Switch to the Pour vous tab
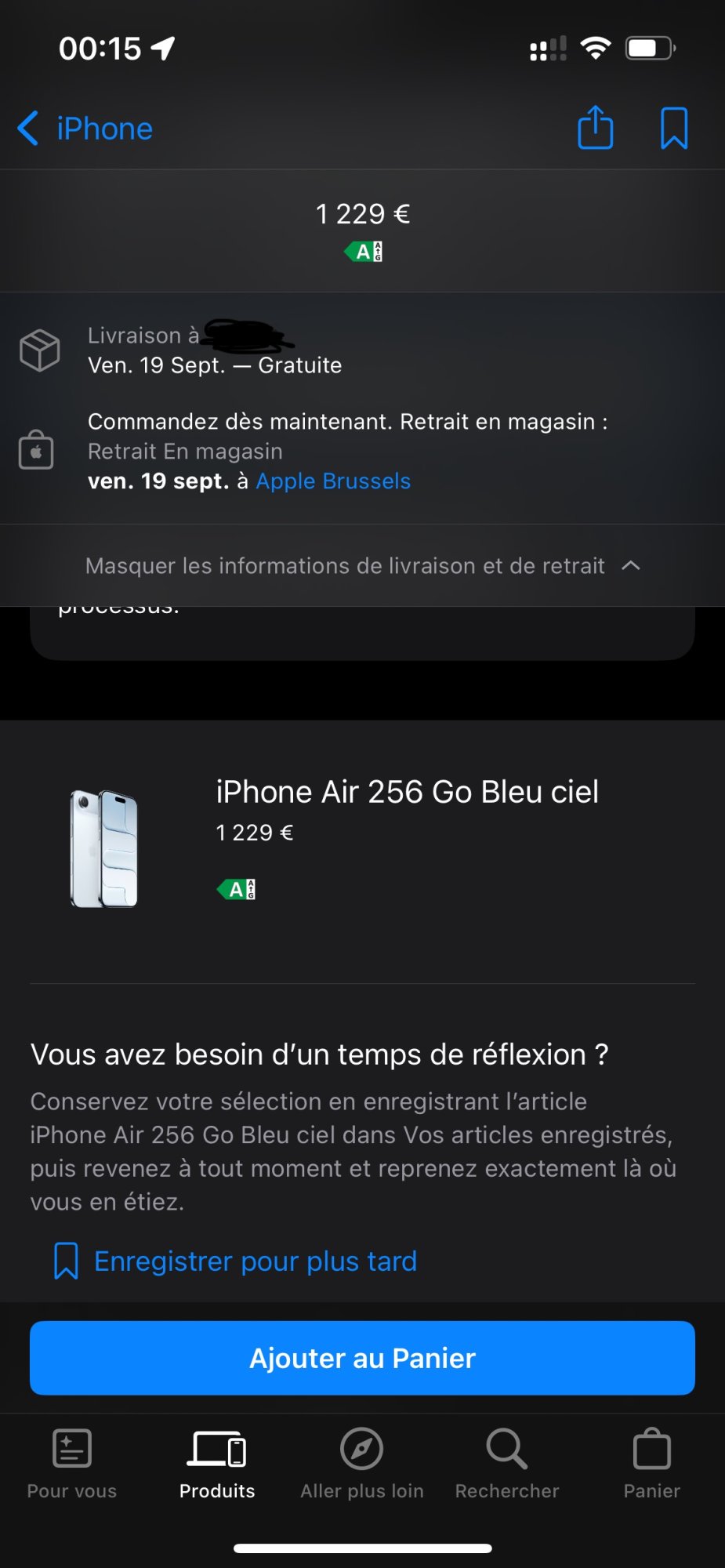This screenshot has height=1568, width=725. (72, 1464)
